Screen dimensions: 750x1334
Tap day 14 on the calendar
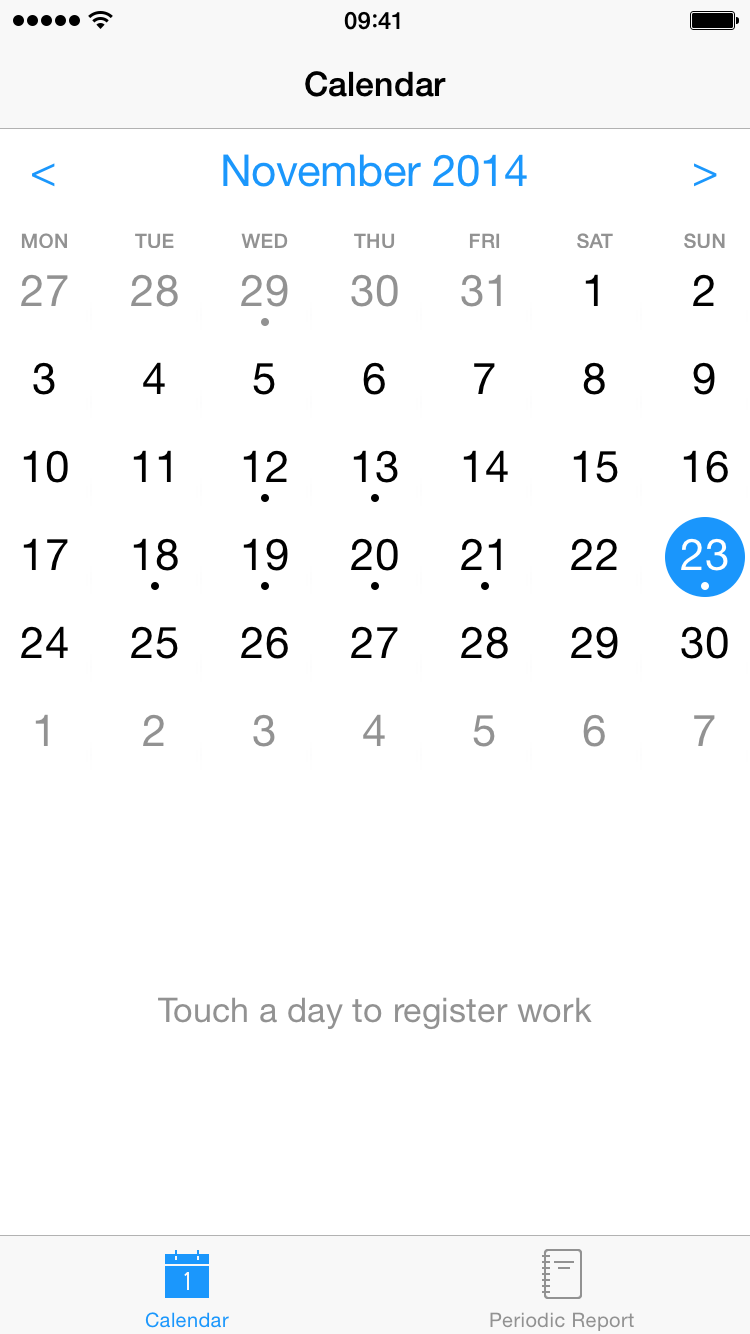(x=485, y=468)
